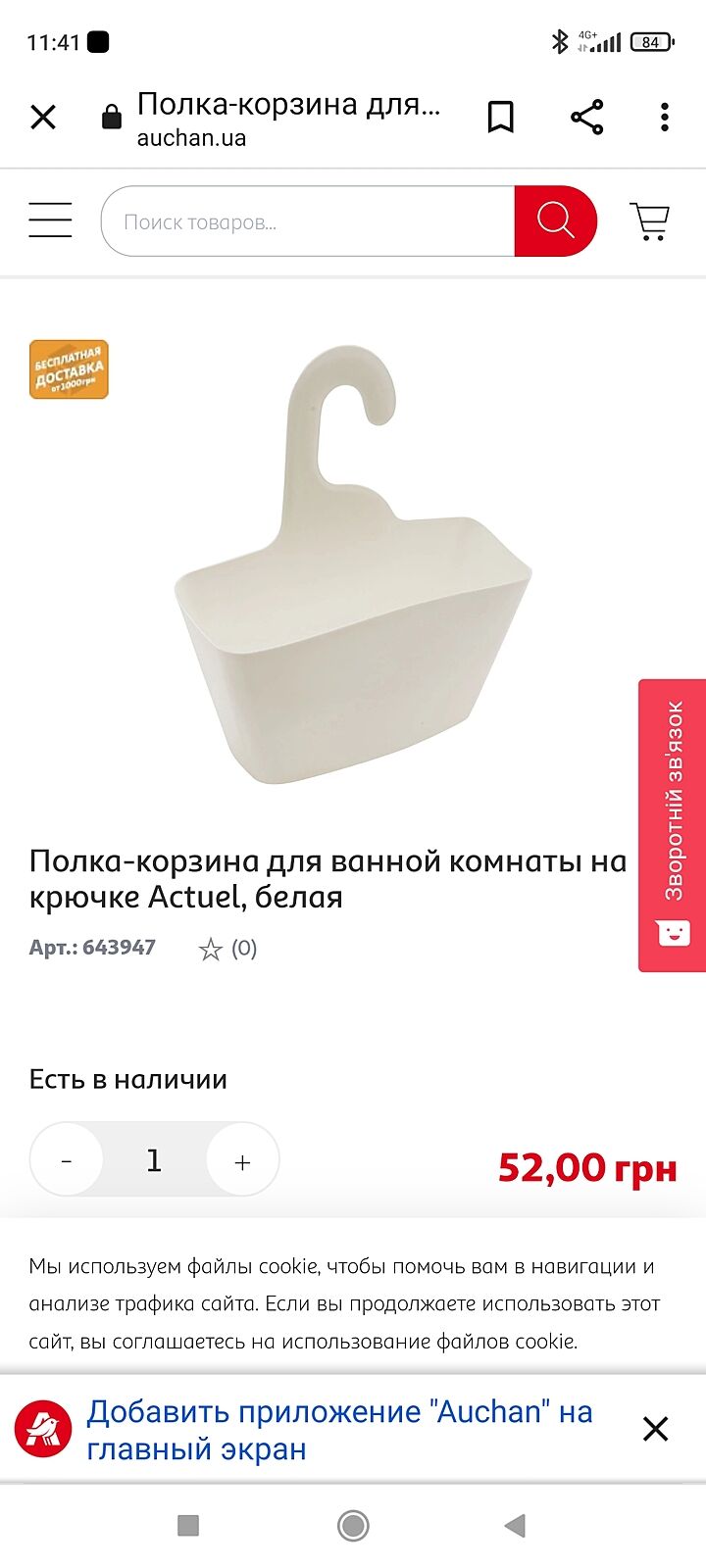
Task: Decrease quantity with the minus button
Action: coord(67,1161)
